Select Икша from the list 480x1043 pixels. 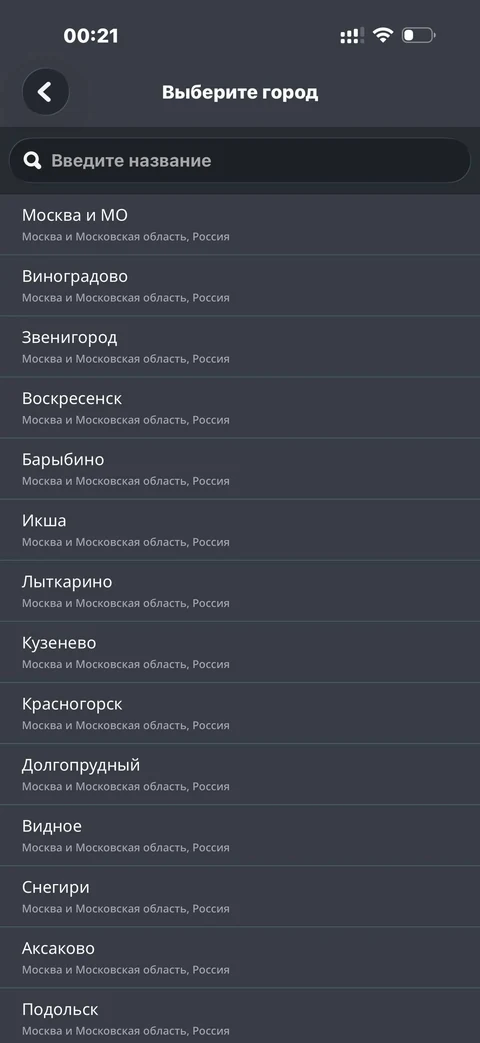pyautogui.click(x=240, y=531)
